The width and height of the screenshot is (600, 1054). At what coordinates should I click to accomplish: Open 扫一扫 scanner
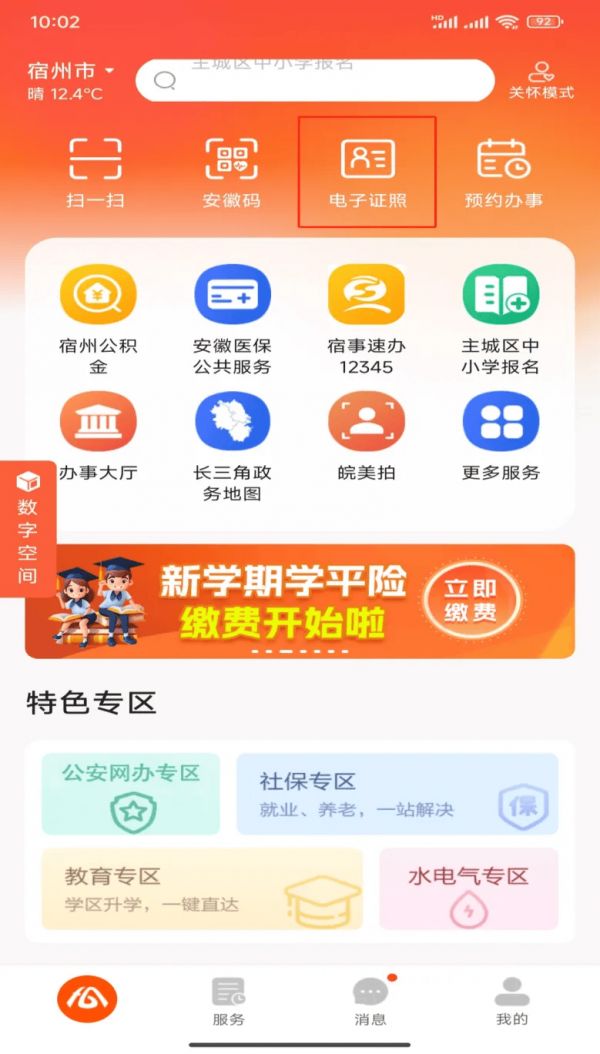pyautogui.click(x=95, y=172)
